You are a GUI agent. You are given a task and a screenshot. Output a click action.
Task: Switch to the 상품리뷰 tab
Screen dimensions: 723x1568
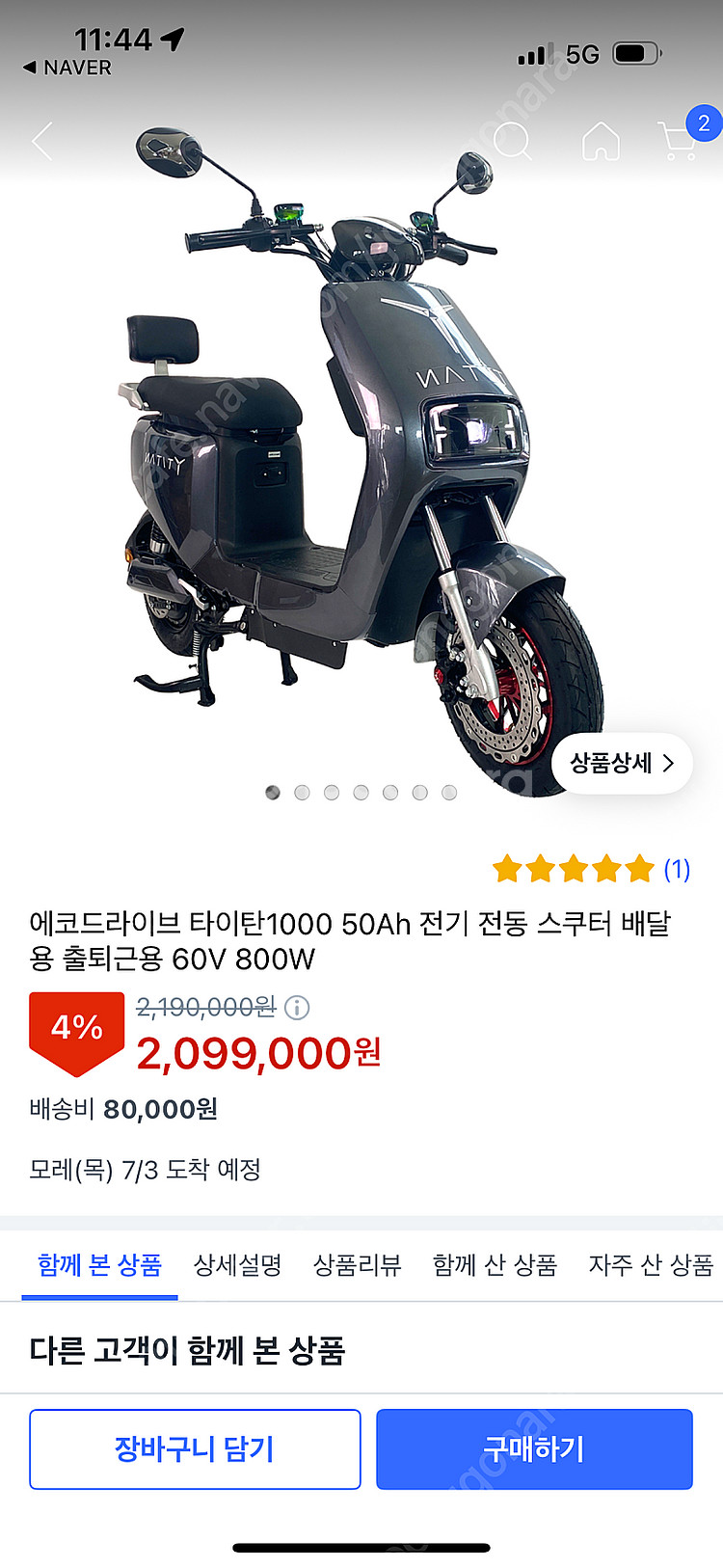(x=357, y=1264)
